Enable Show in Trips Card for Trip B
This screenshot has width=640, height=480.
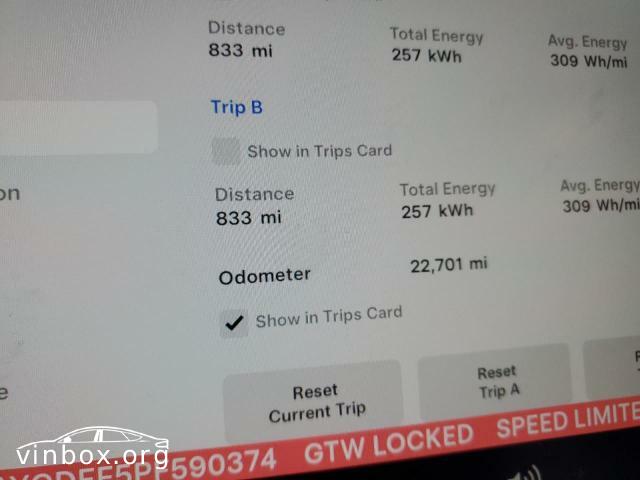click(227, 152)
